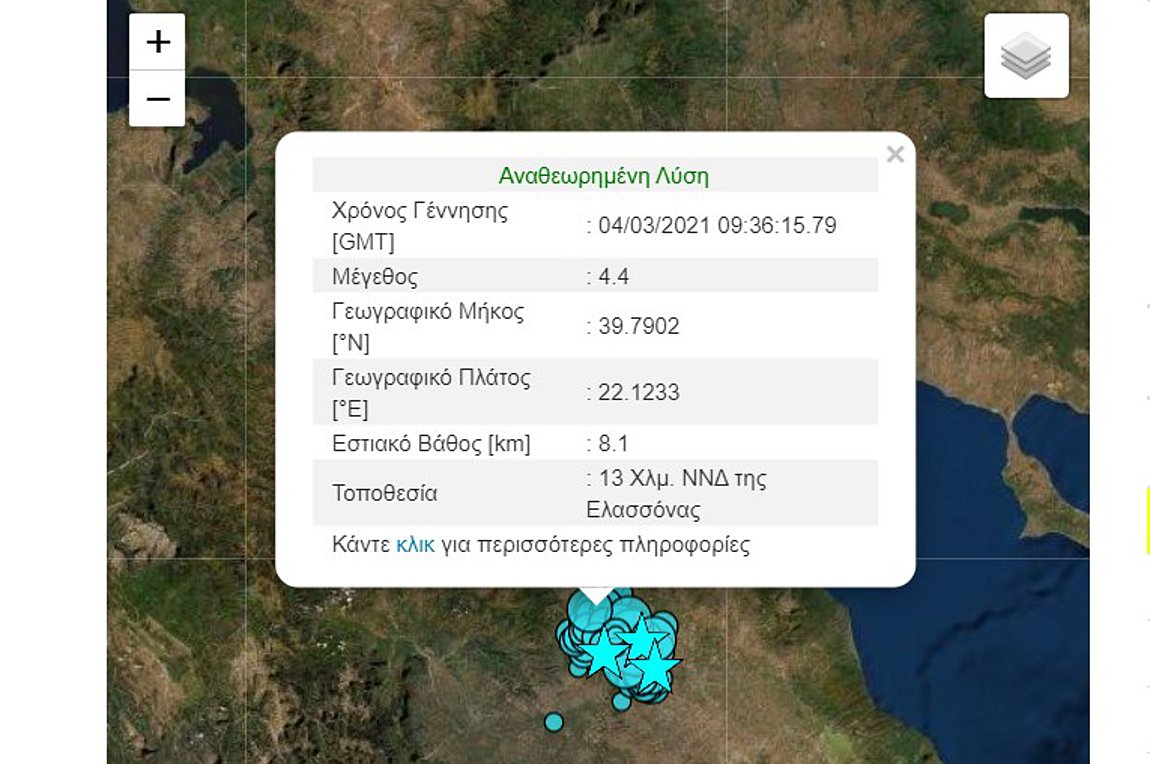The image size is (1150, 764).
Task: Open the map layers selector
Action: click(x=1026, y=56)
